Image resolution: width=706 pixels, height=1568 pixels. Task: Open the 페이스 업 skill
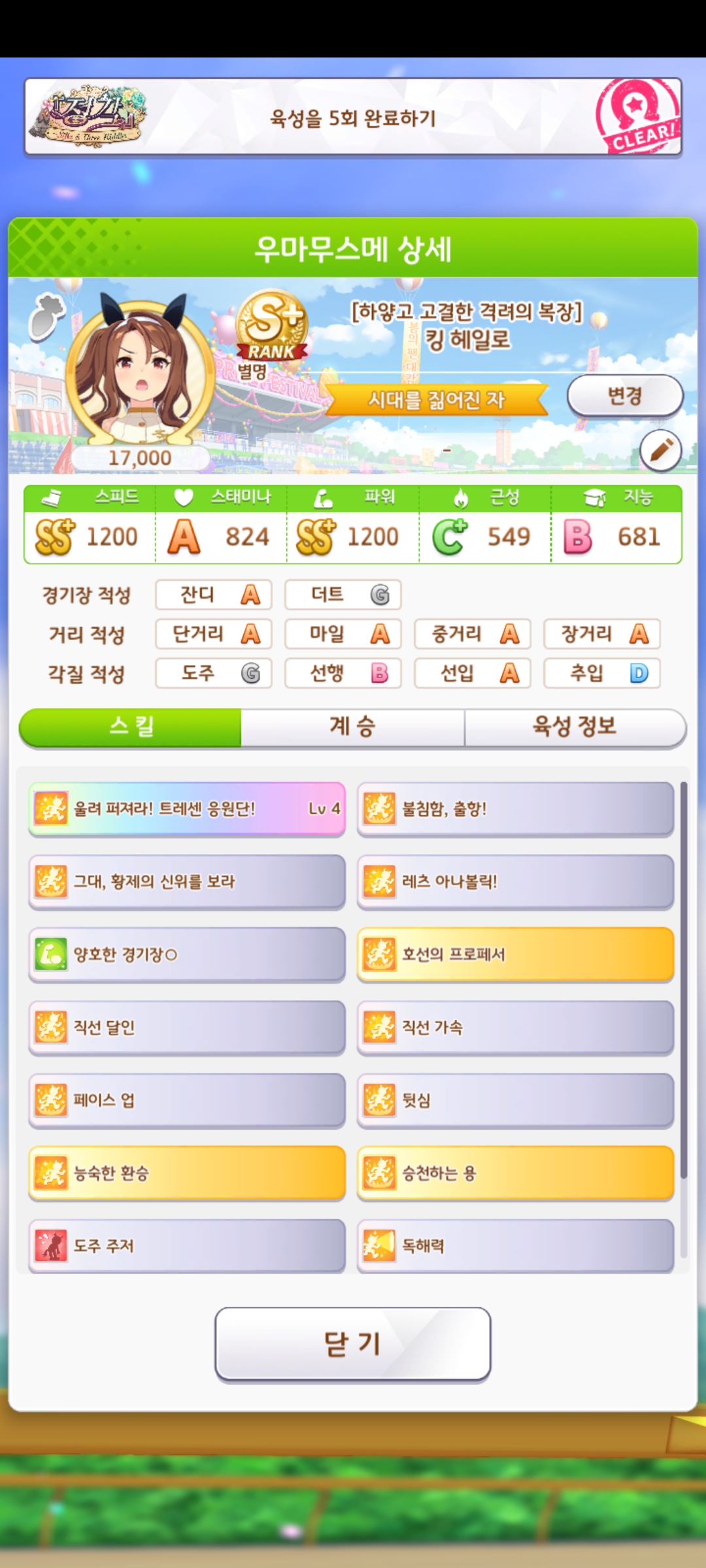tap(186, 1100)
